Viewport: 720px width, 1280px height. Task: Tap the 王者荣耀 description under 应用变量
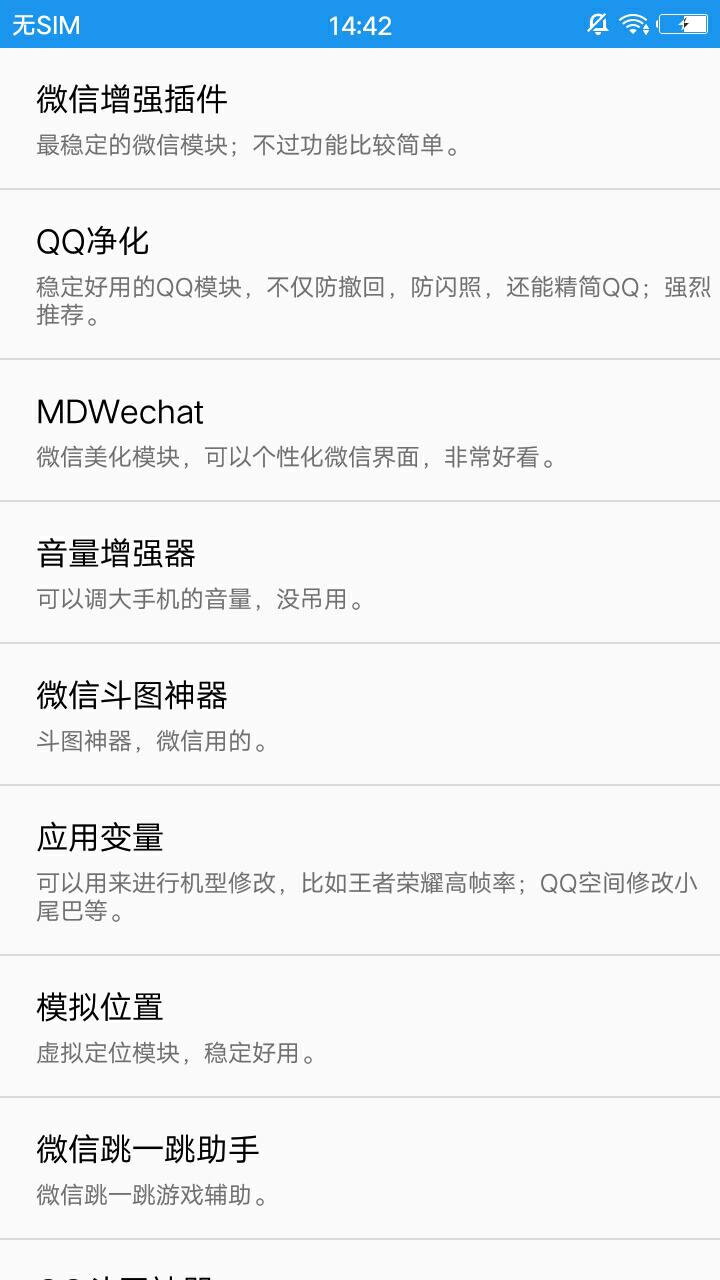click(x=360, y=886)
